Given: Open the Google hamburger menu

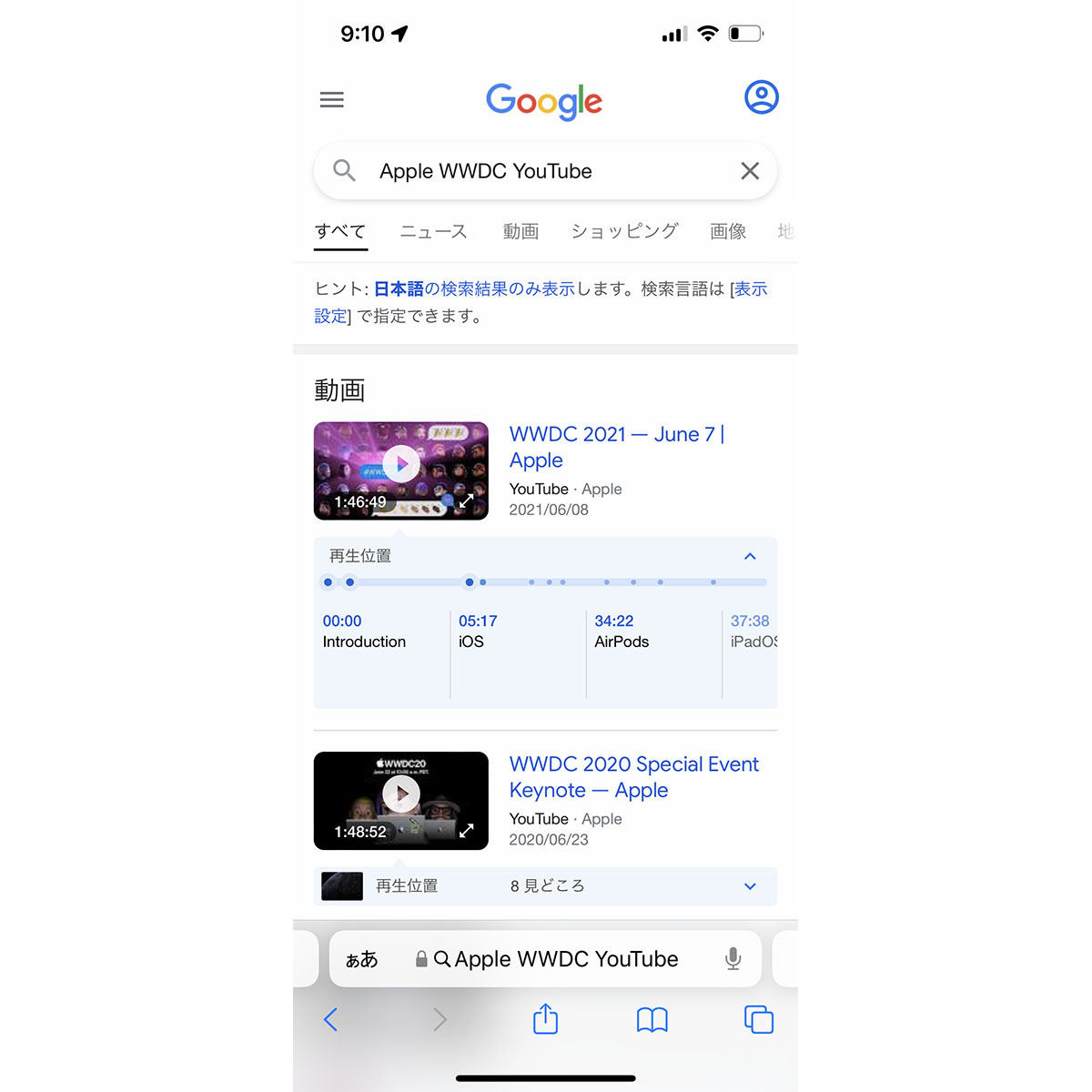Looking at the screenshot, I should point(332,99).
